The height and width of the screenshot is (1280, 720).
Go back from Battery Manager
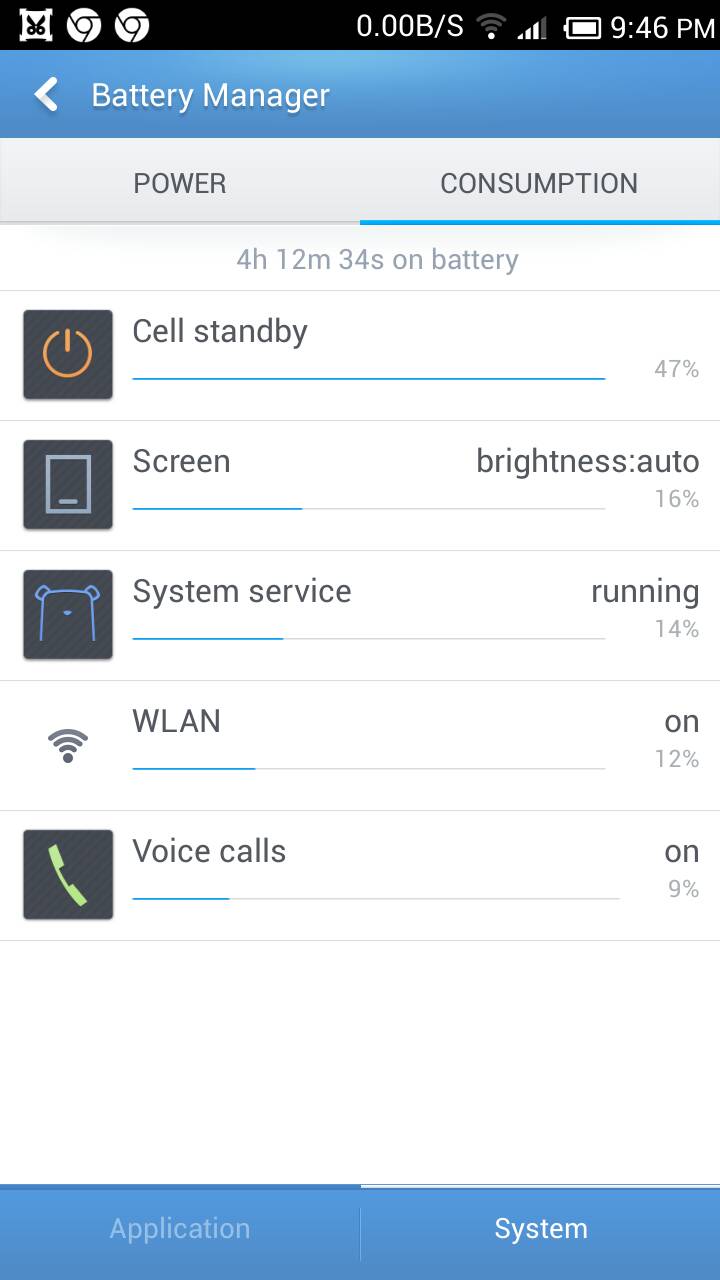[x=46, y=95]
